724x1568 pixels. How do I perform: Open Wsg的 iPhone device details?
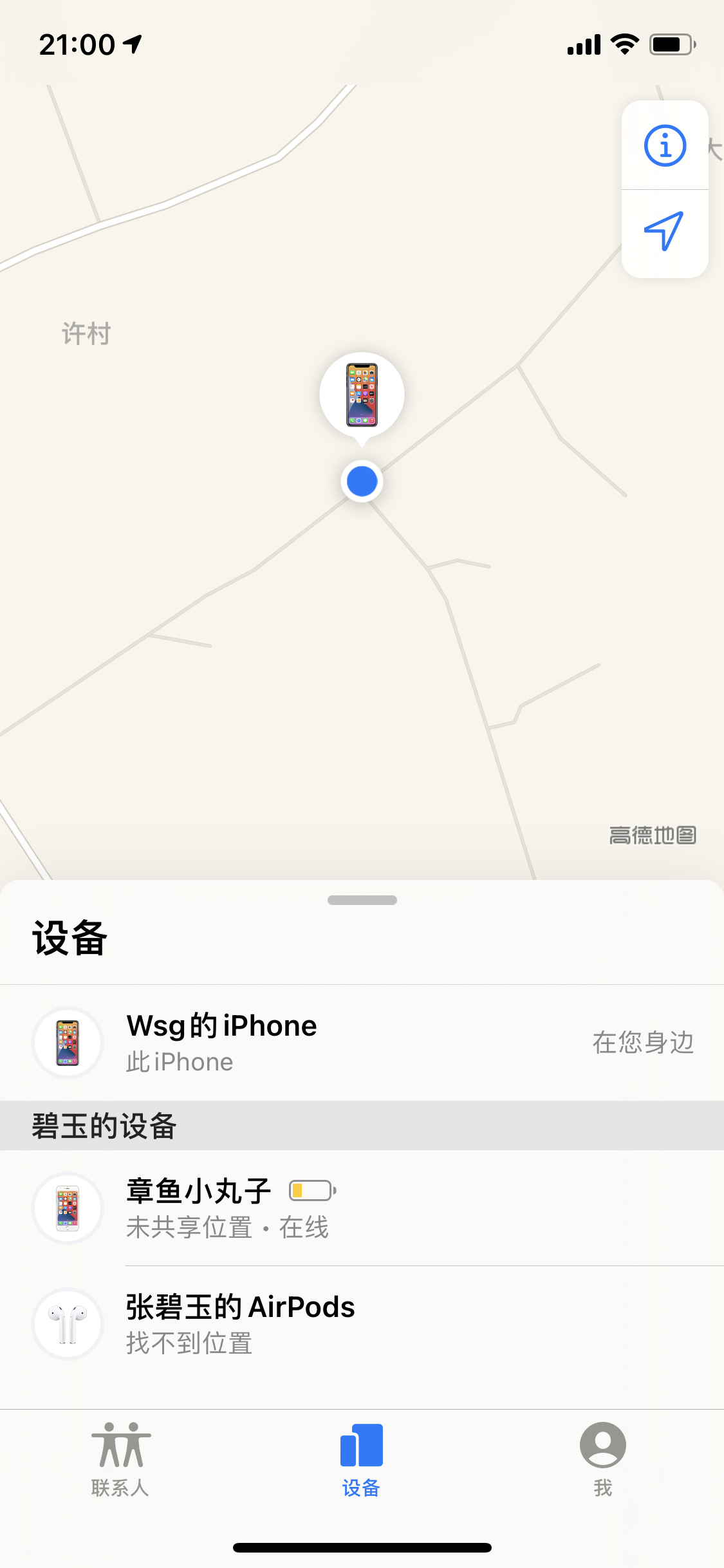pos(362,1042)
